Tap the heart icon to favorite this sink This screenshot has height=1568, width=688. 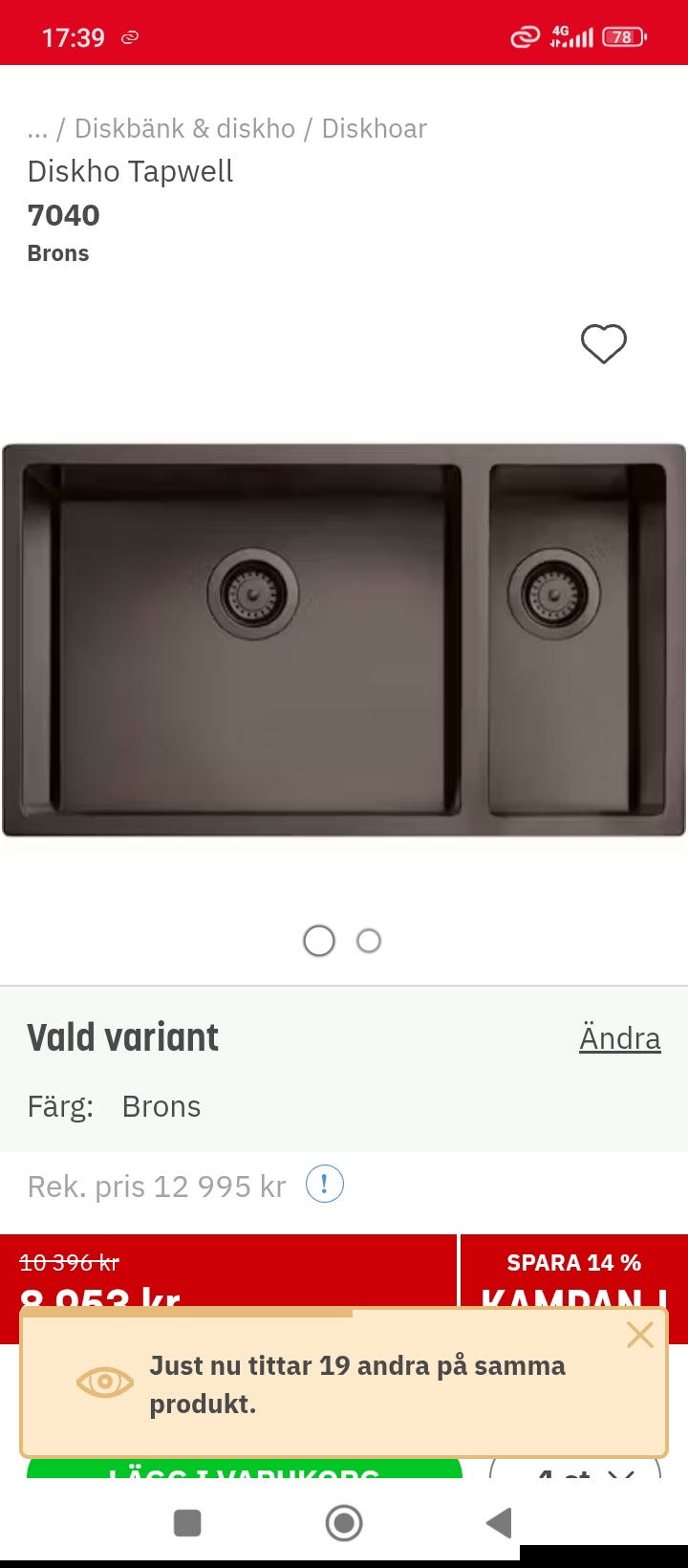602,343
